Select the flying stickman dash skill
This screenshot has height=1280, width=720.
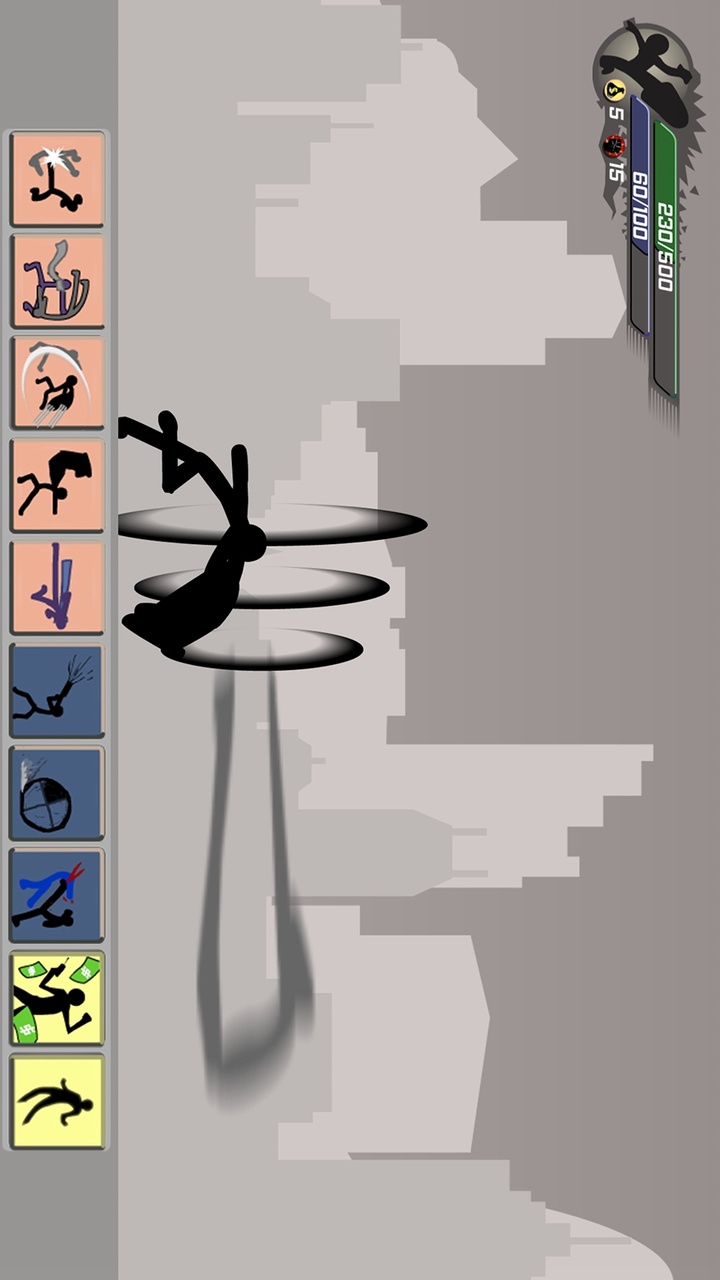(x=58, y=1101)
